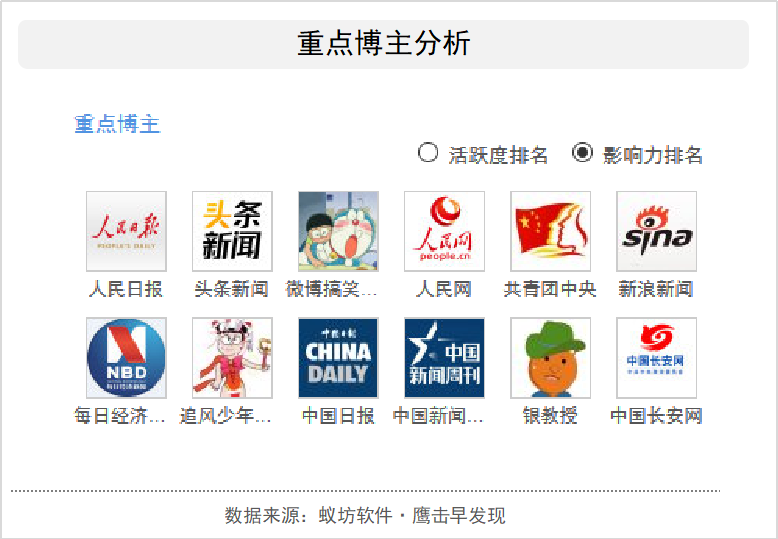Open the 重点博主 link
This screenshot has height=539, width=778.
pyautogui.click(x=117, y=124)
